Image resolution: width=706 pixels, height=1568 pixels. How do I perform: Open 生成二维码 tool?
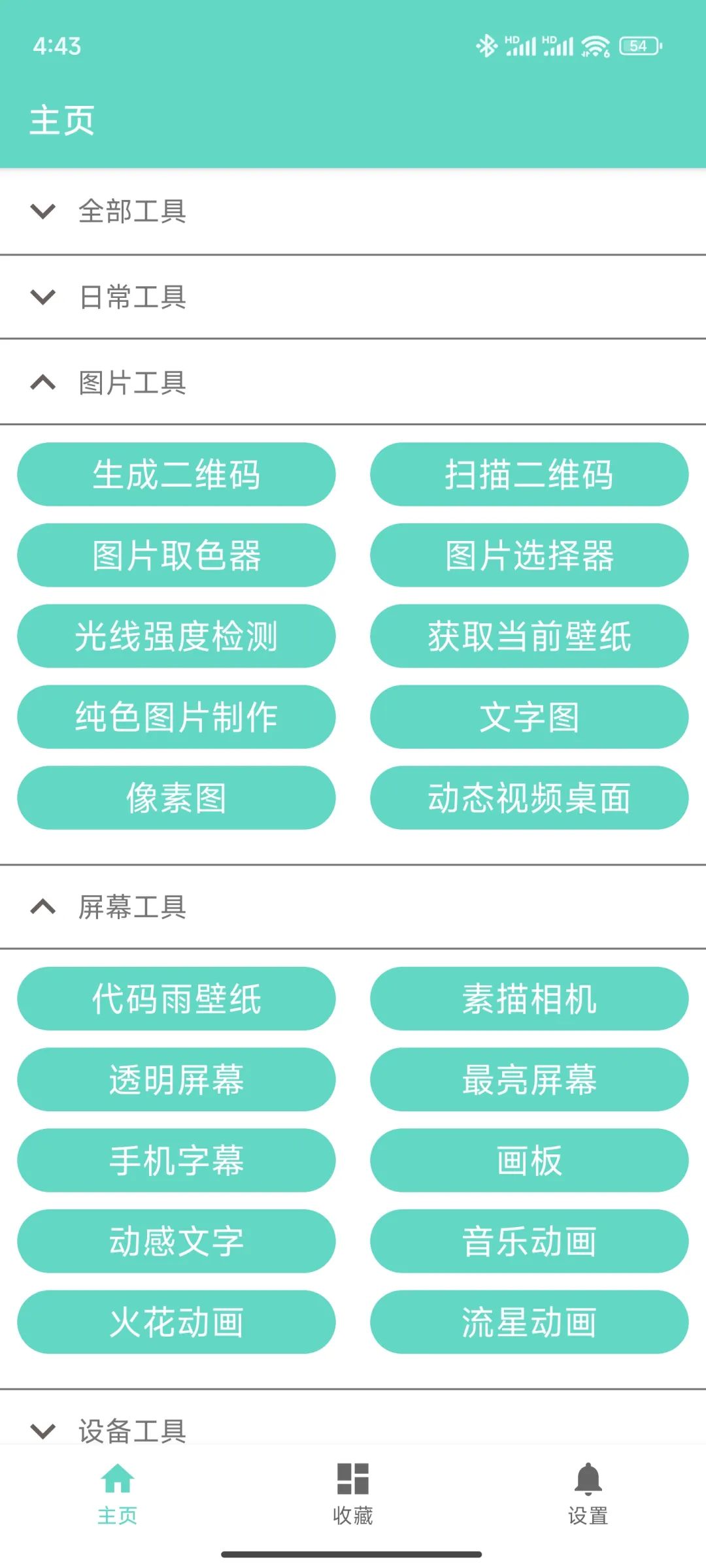point(176,474)
